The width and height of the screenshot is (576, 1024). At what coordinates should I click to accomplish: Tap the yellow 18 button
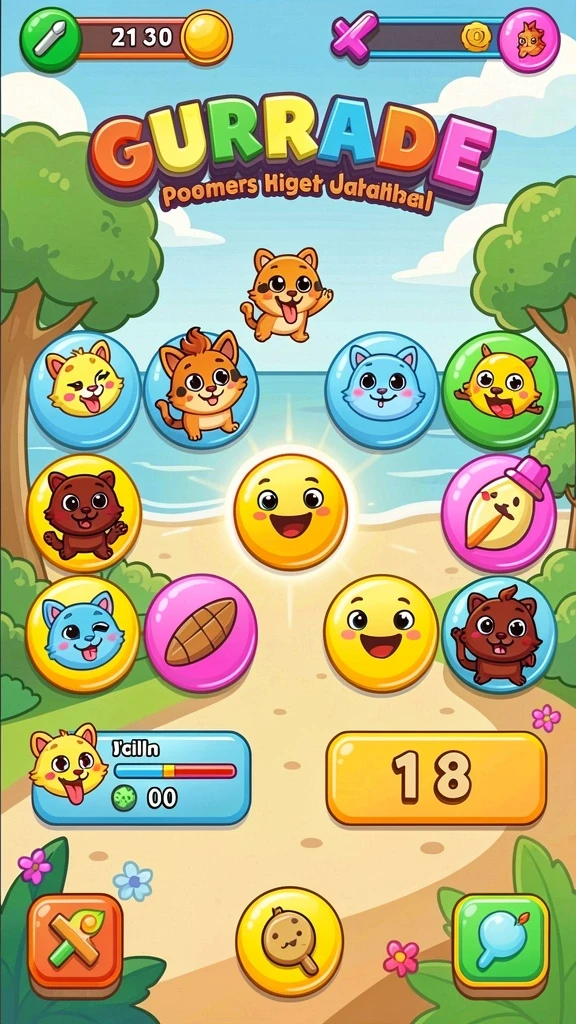click(436, 777)
